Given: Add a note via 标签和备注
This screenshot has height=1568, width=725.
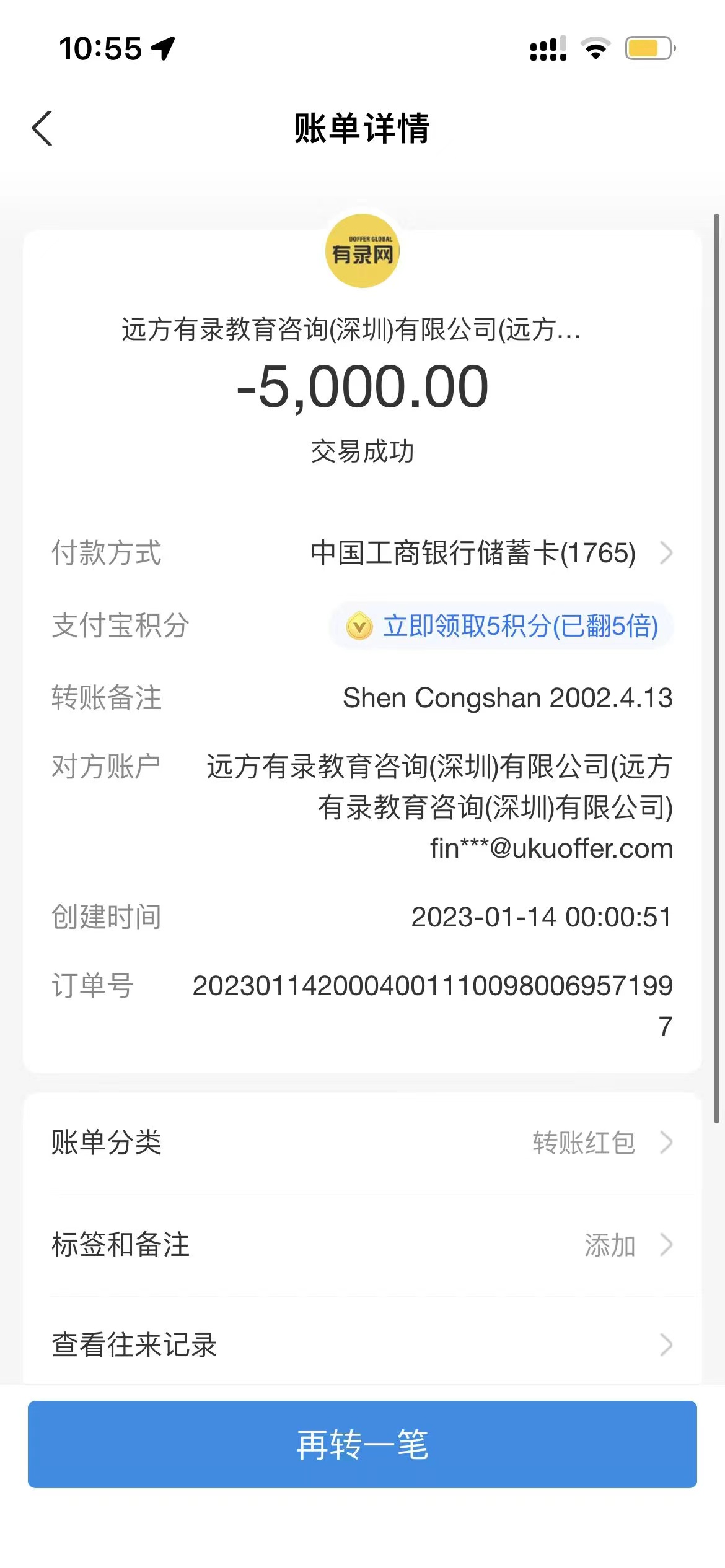Looking at the screenshot, I should click(362, 1245).
